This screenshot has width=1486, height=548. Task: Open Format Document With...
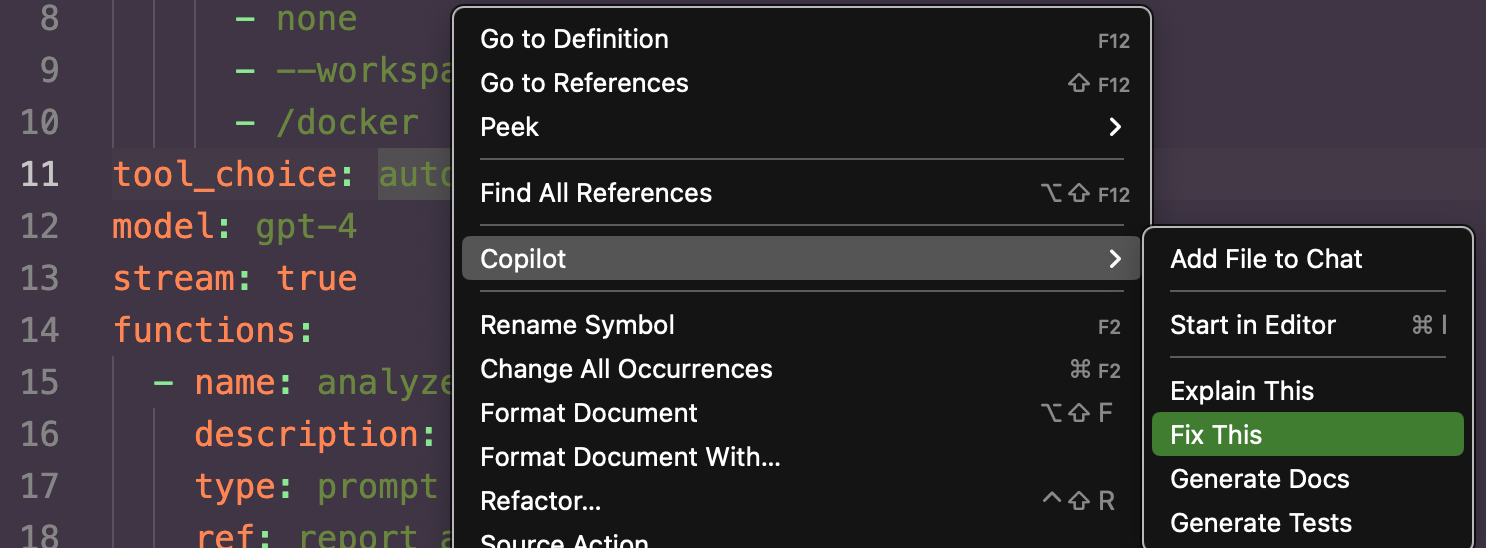pyautogui.click(x=630, y=457)
